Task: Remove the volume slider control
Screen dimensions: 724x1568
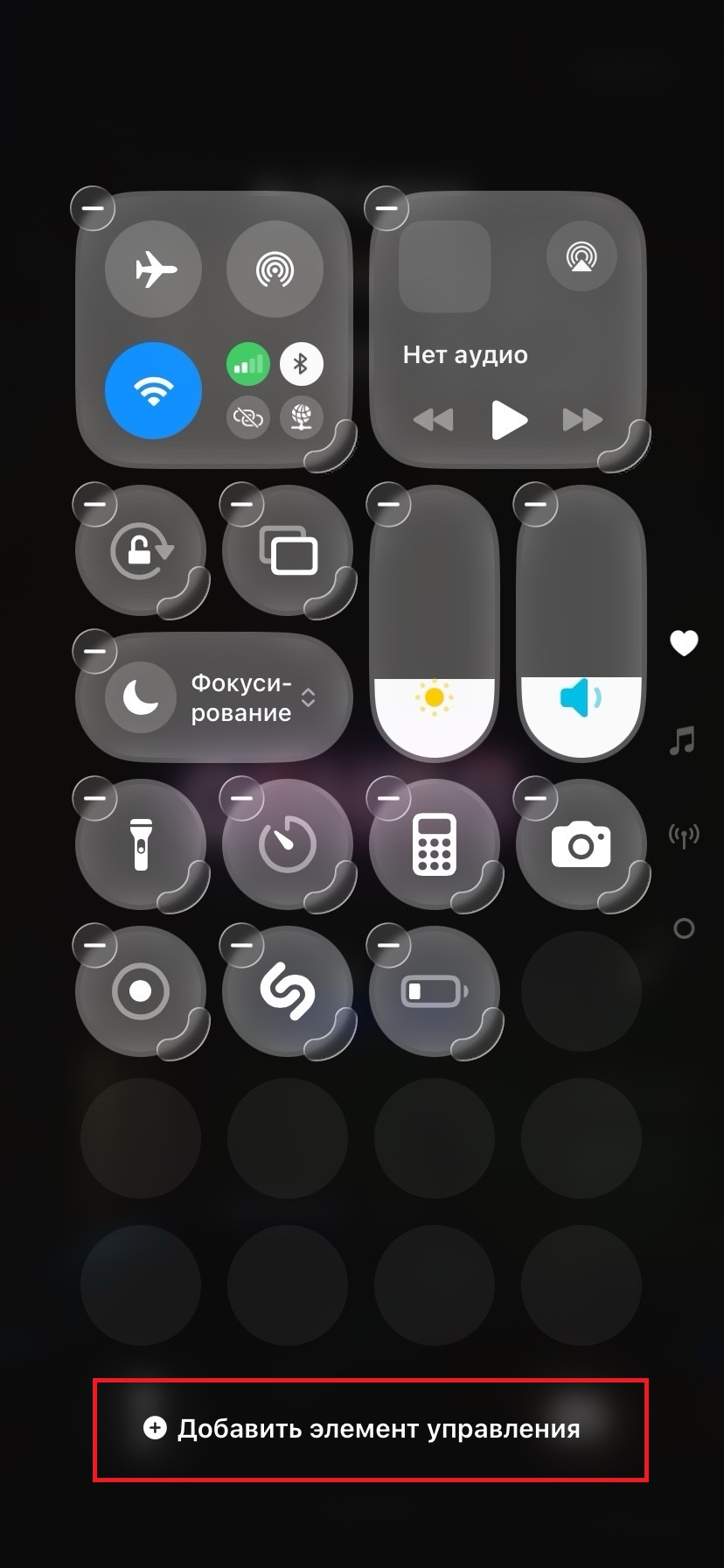Action: pos(534,504)
